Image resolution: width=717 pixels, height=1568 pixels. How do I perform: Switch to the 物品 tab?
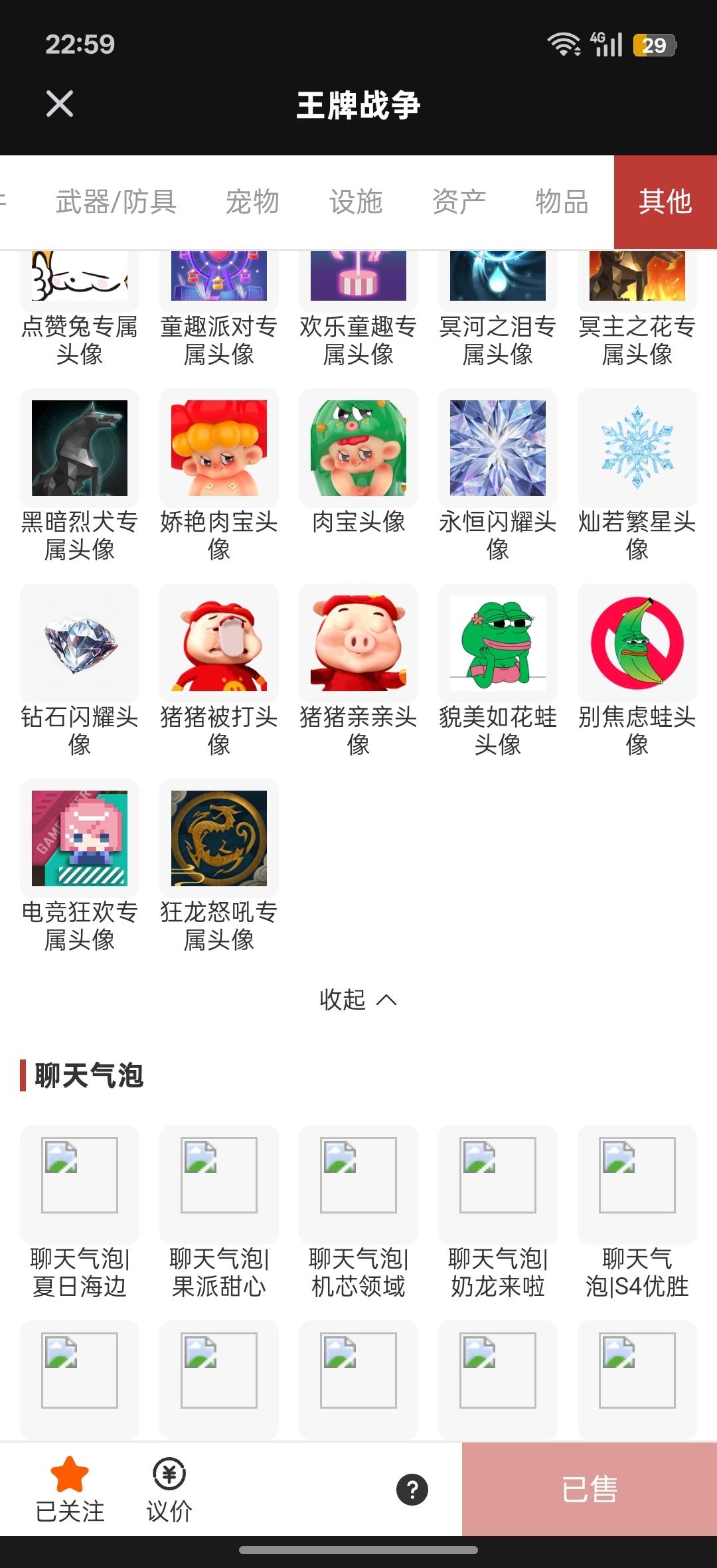tap(562, 202)
